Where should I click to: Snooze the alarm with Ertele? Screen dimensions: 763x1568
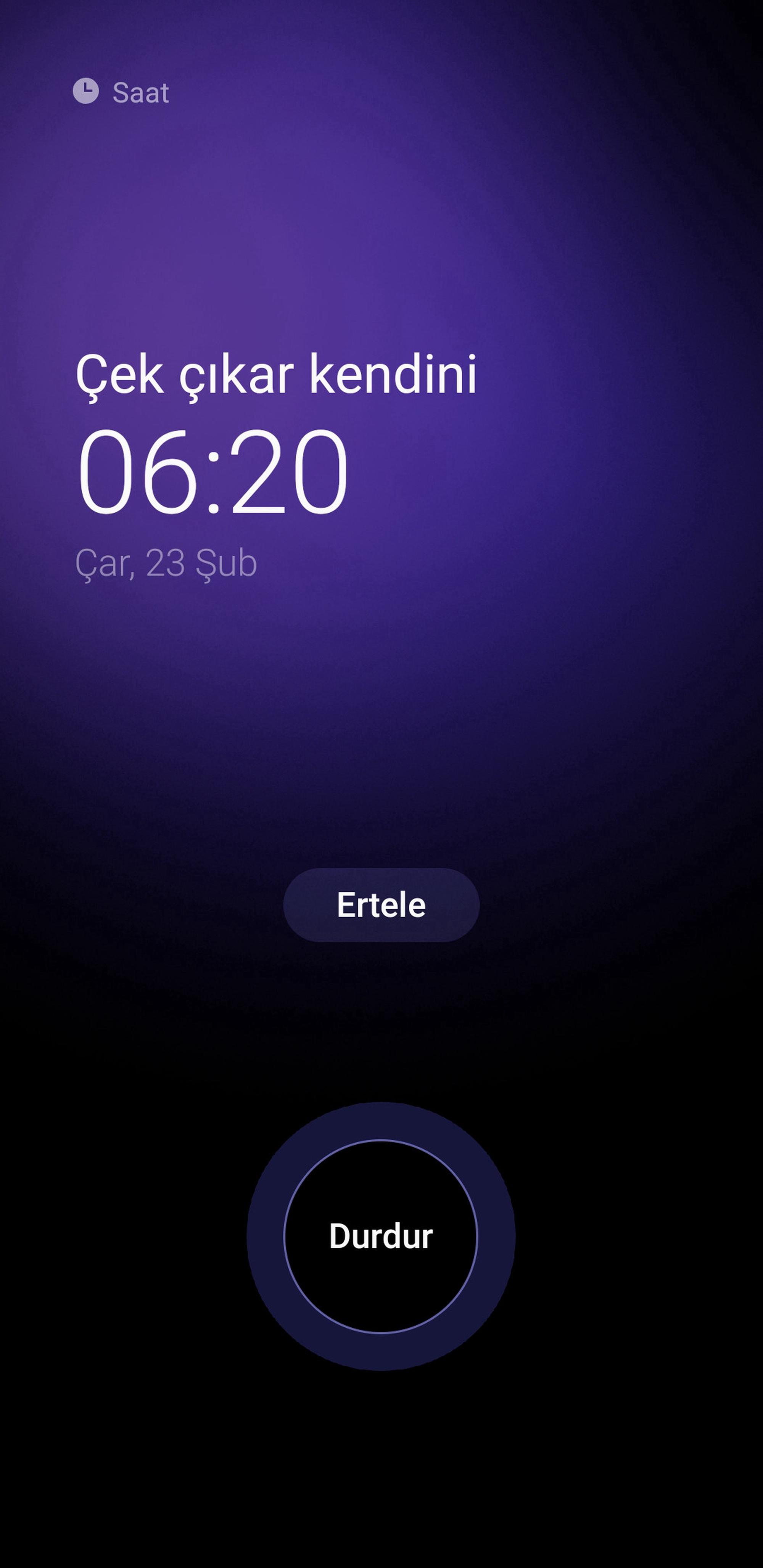pyautogui.click(x=381, y=905)
